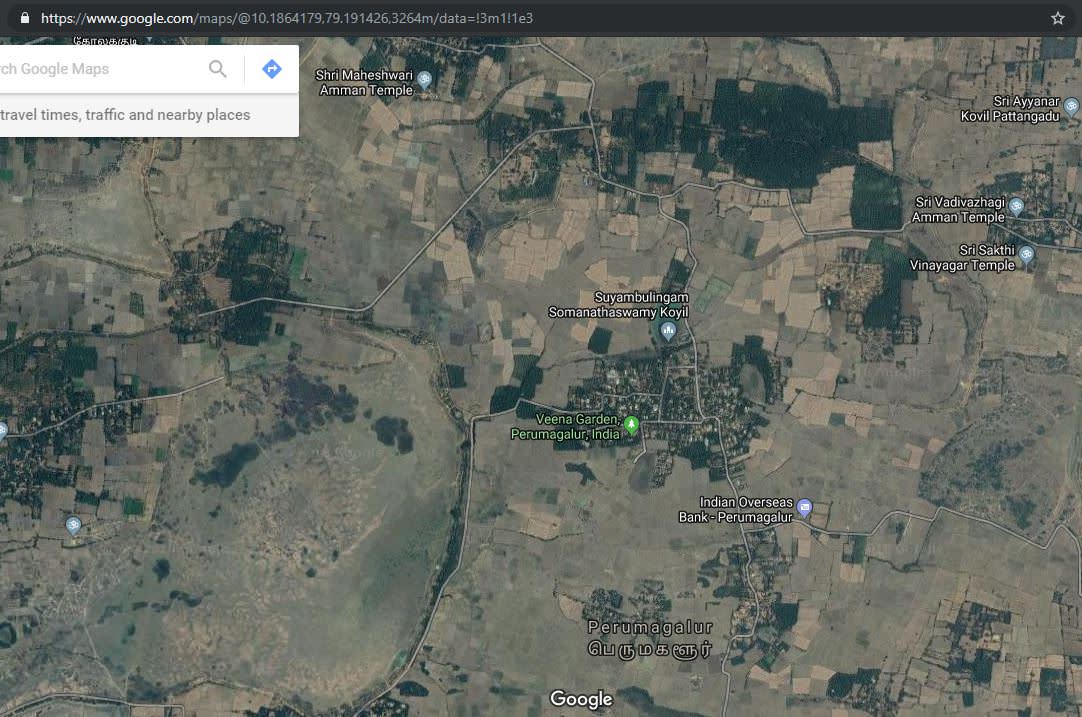Open directions with the blue arrow icon

pos(271,69)
